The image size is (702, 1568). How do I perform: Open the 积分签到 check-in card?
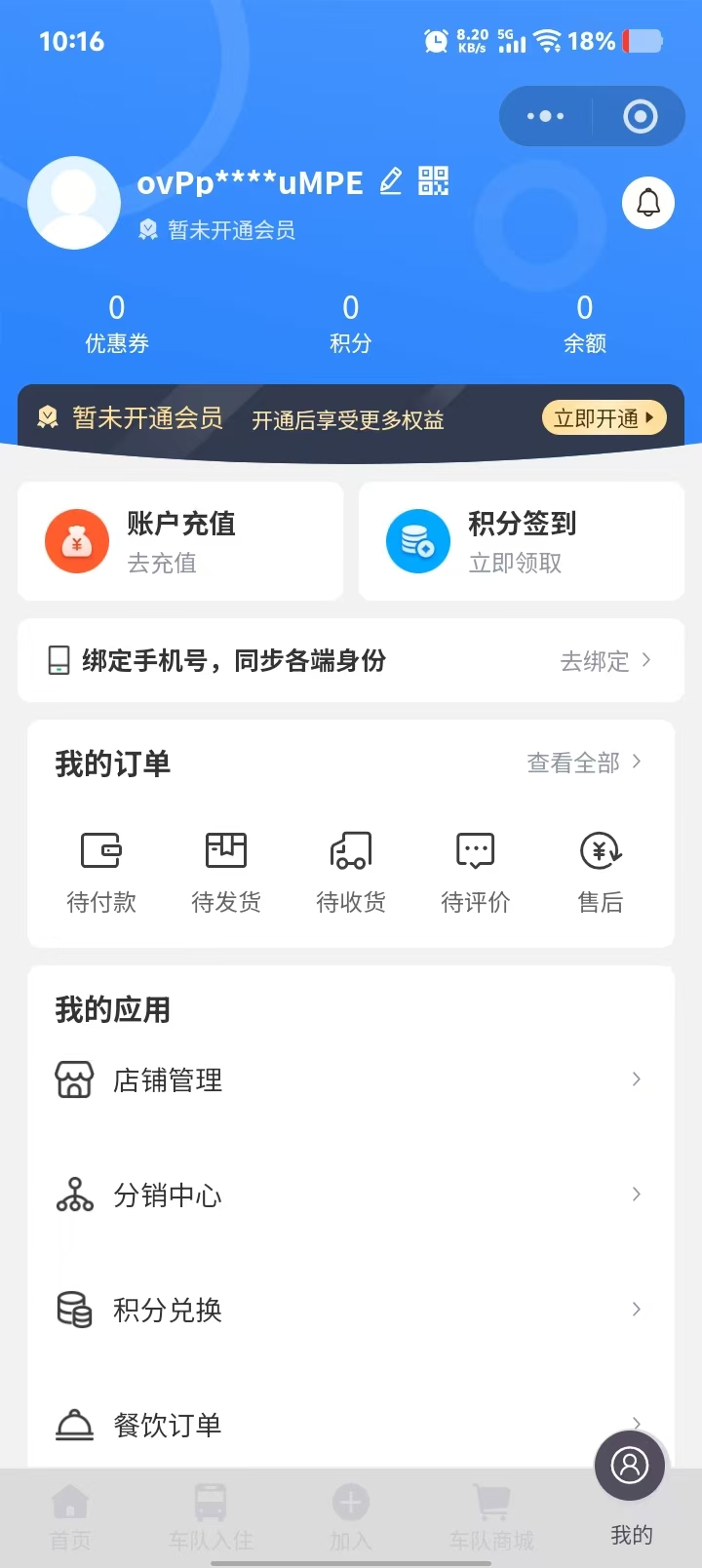pos(521,541)
